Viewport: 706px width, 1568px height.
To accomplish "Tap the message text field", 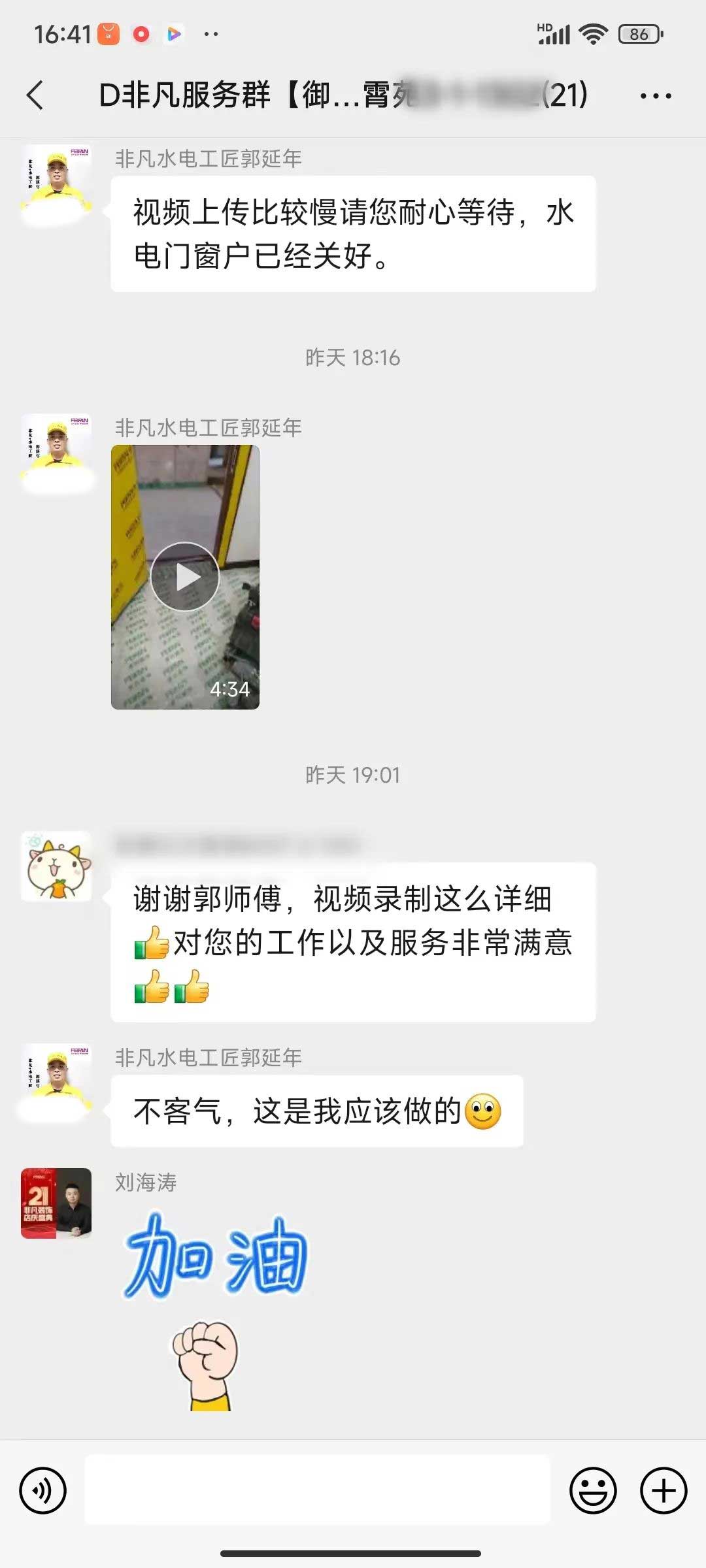I will point(318,1490).
